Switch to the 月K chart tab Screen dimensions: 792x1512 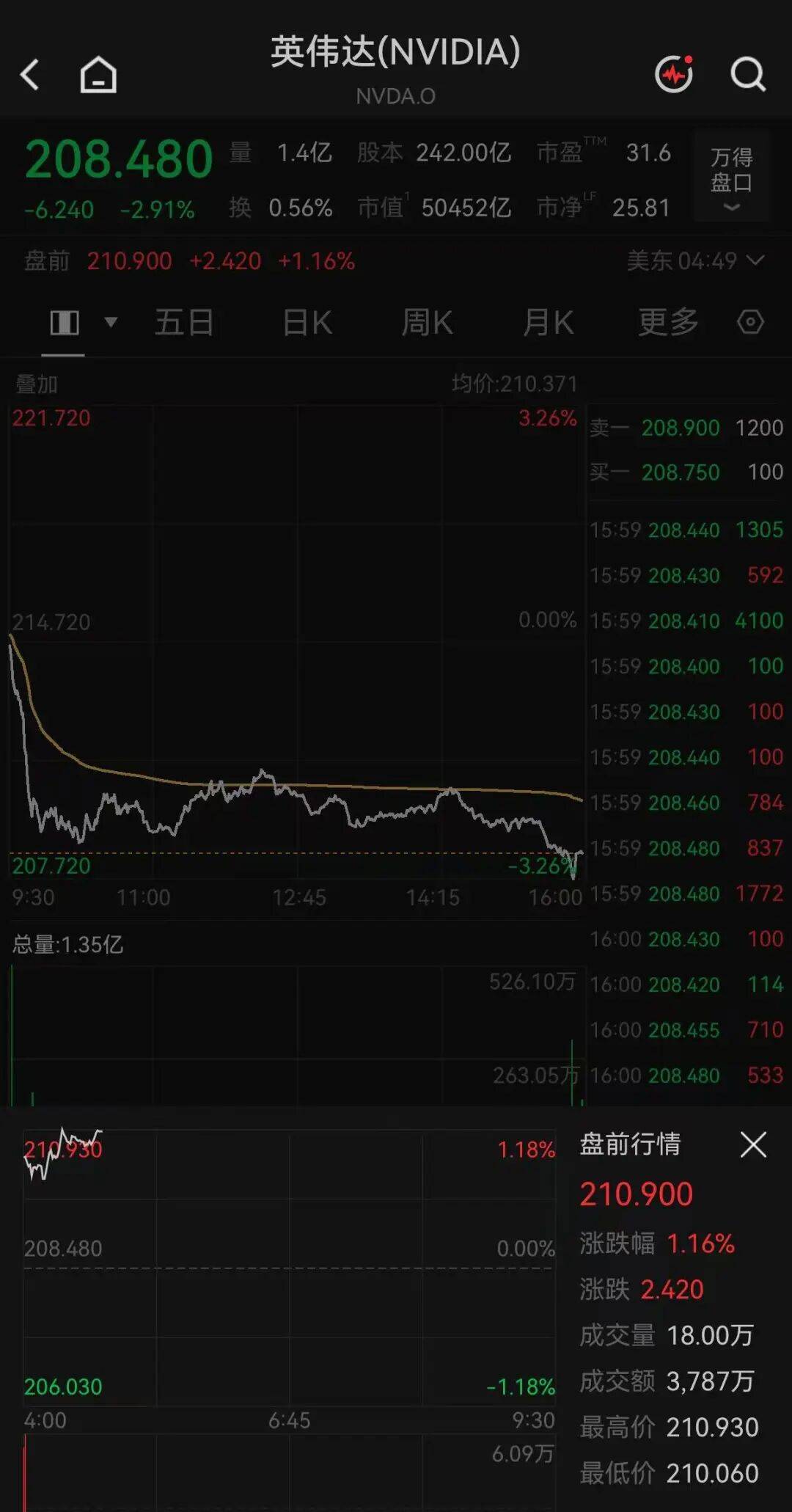548,322
